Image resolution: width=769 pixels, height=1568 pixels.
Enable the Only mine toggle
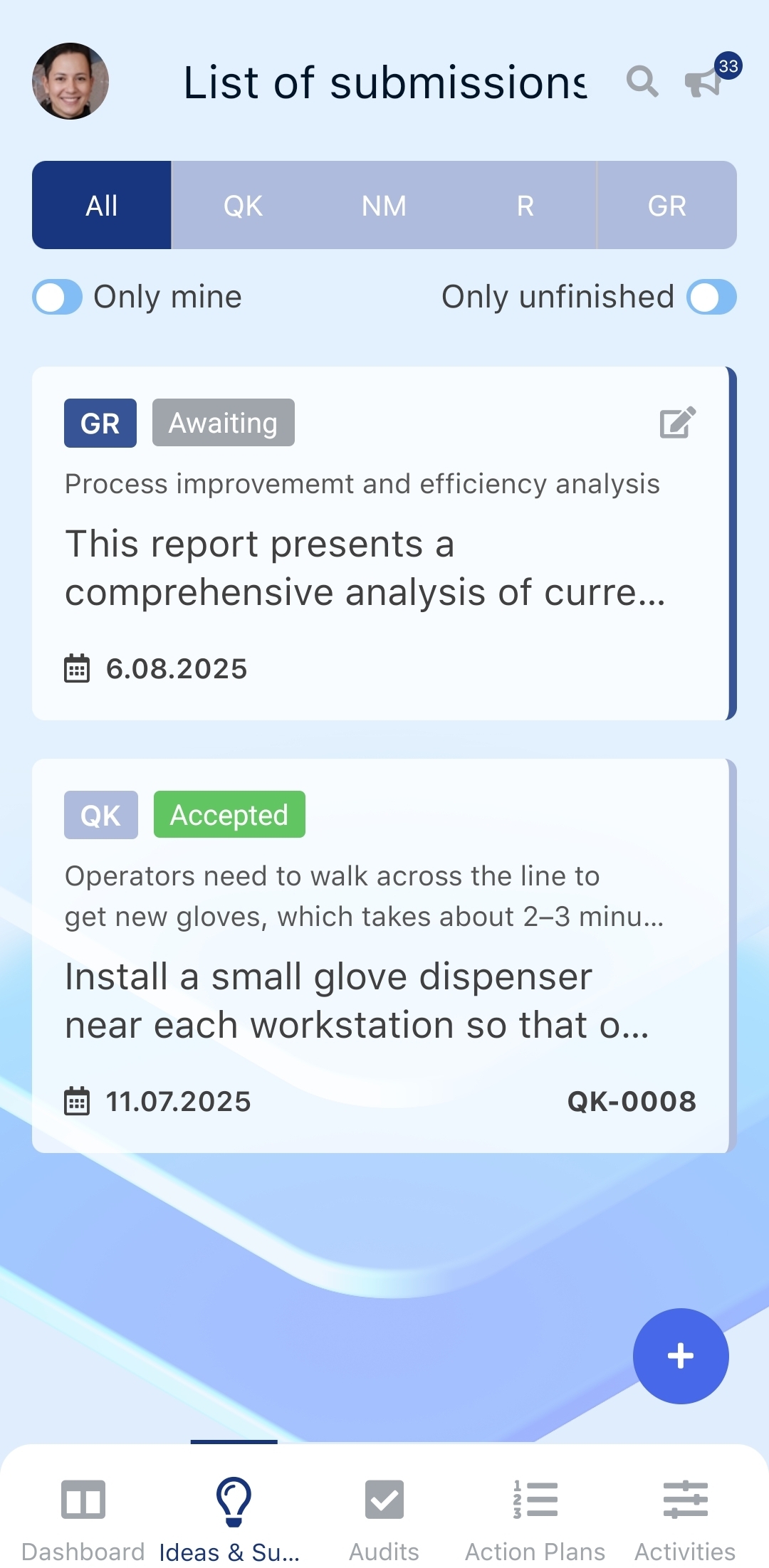[x=58, y=297]
